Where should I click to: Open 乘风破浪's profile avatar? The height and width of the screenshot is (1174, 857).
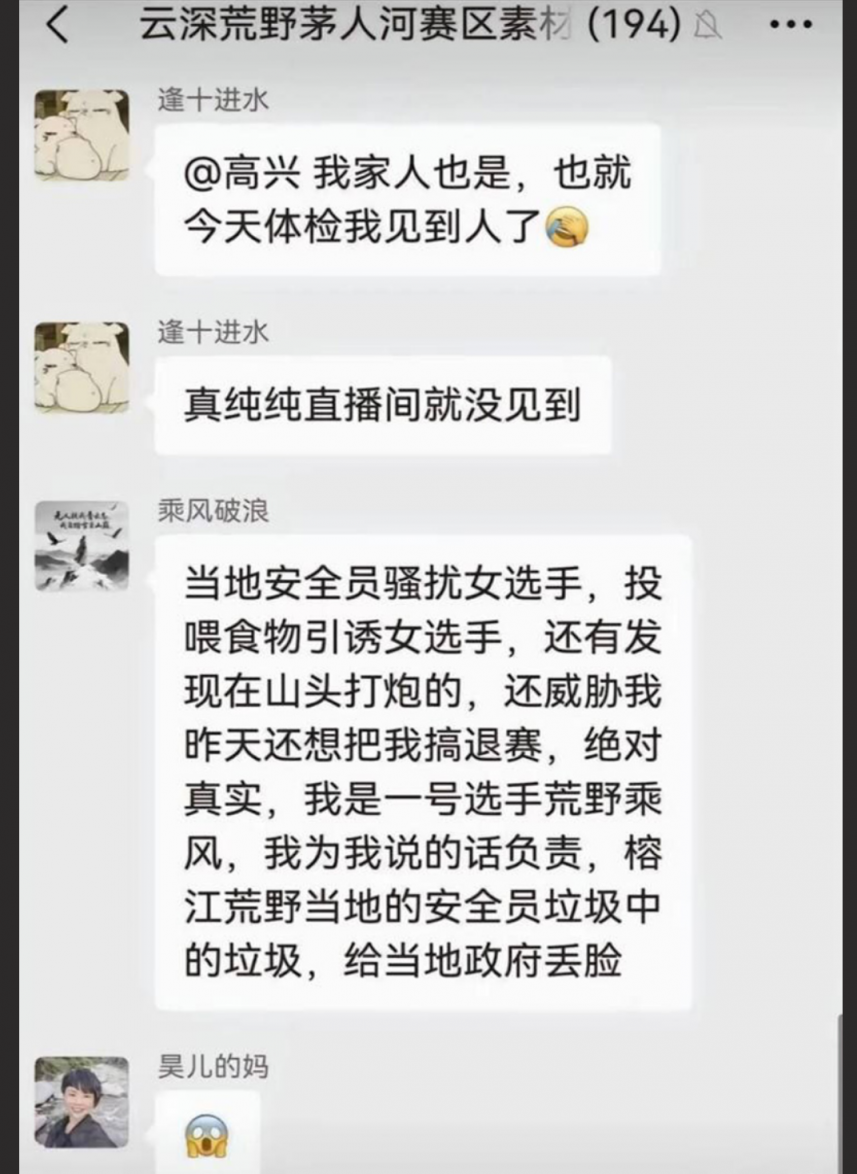tap(82, 546)
